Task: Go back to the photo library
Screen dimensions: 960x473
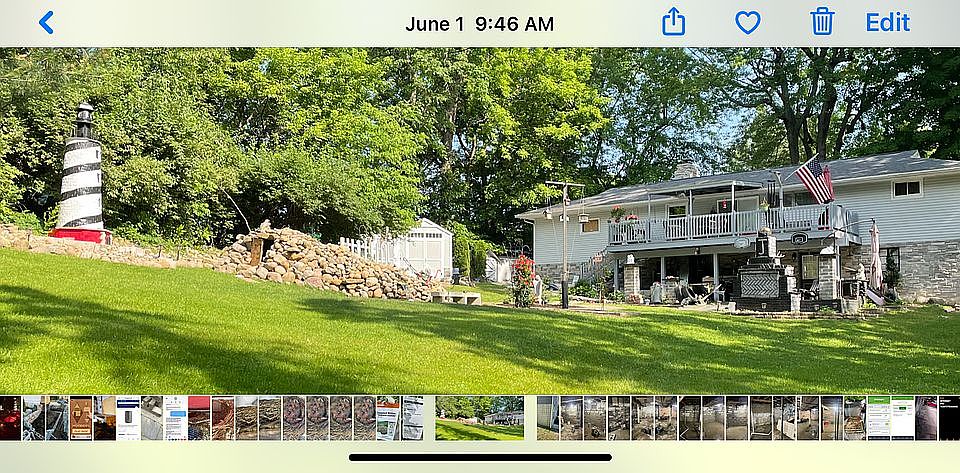Action: point(46,22)
